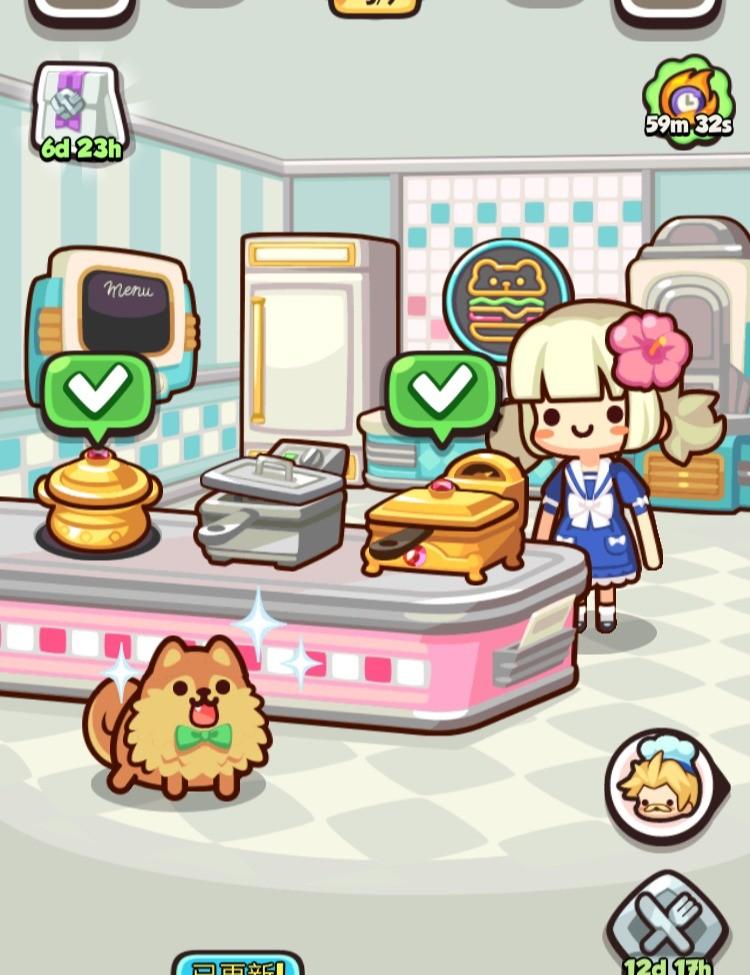Tap the gray deep fryer appliance
Image resolution: width=750 pixels, height=975 pixels.
click(x=270, y=507)
